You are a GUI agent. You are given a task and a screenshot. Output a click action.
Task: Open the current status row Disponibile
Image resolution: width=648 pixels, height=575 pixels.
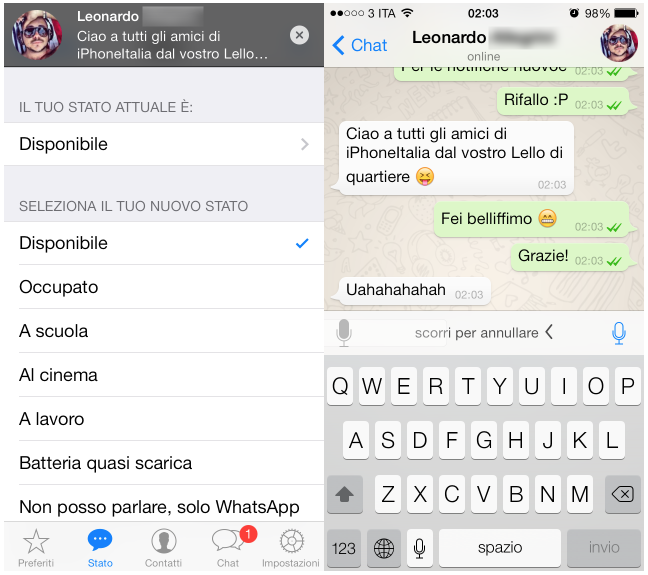pos(162,145)
